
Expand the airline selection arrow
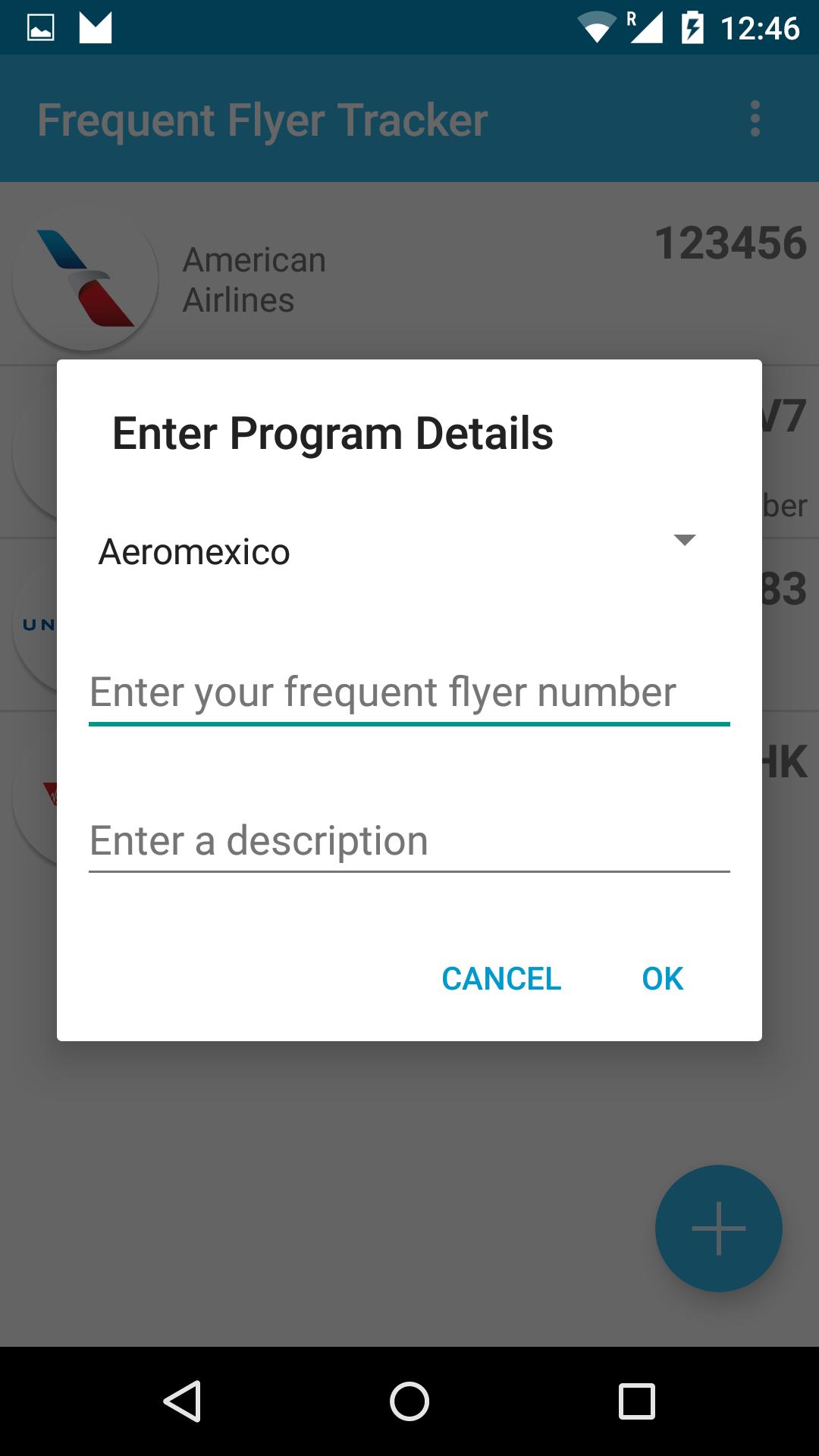click(x=685, y=541)
